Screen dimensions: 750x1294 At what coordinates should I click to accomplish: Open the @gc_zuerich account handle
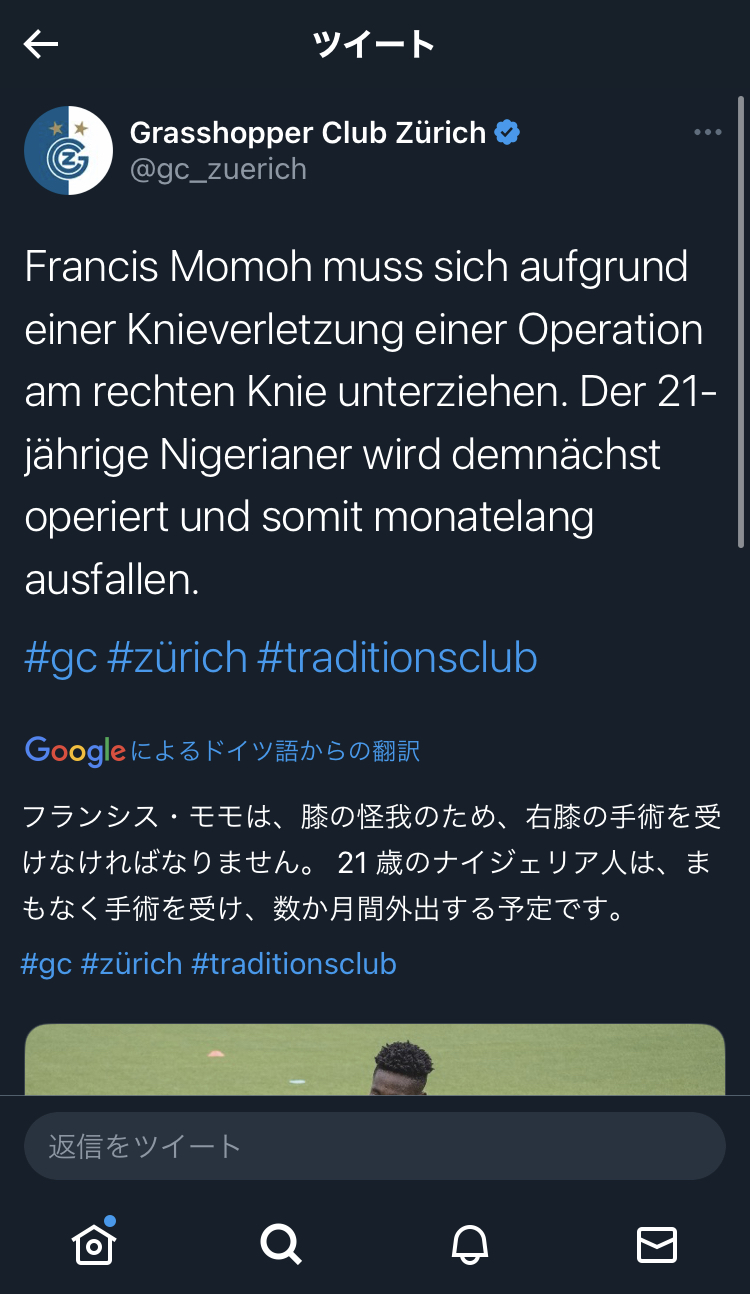[x=218, y=169]
